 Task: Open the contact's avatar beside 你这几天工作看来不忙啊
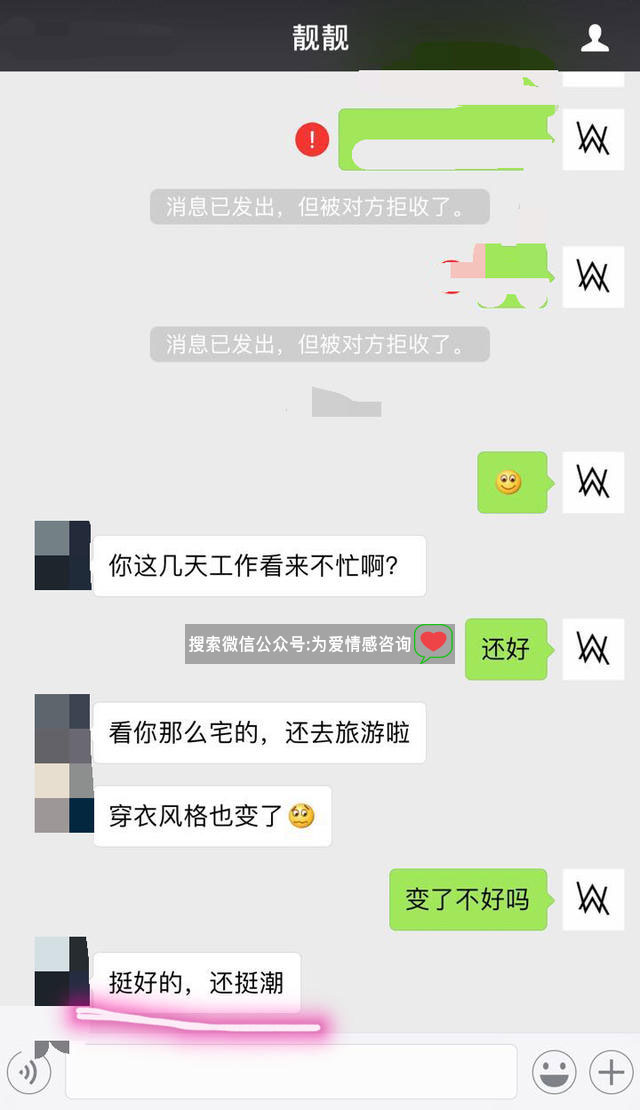click(62, 555)
